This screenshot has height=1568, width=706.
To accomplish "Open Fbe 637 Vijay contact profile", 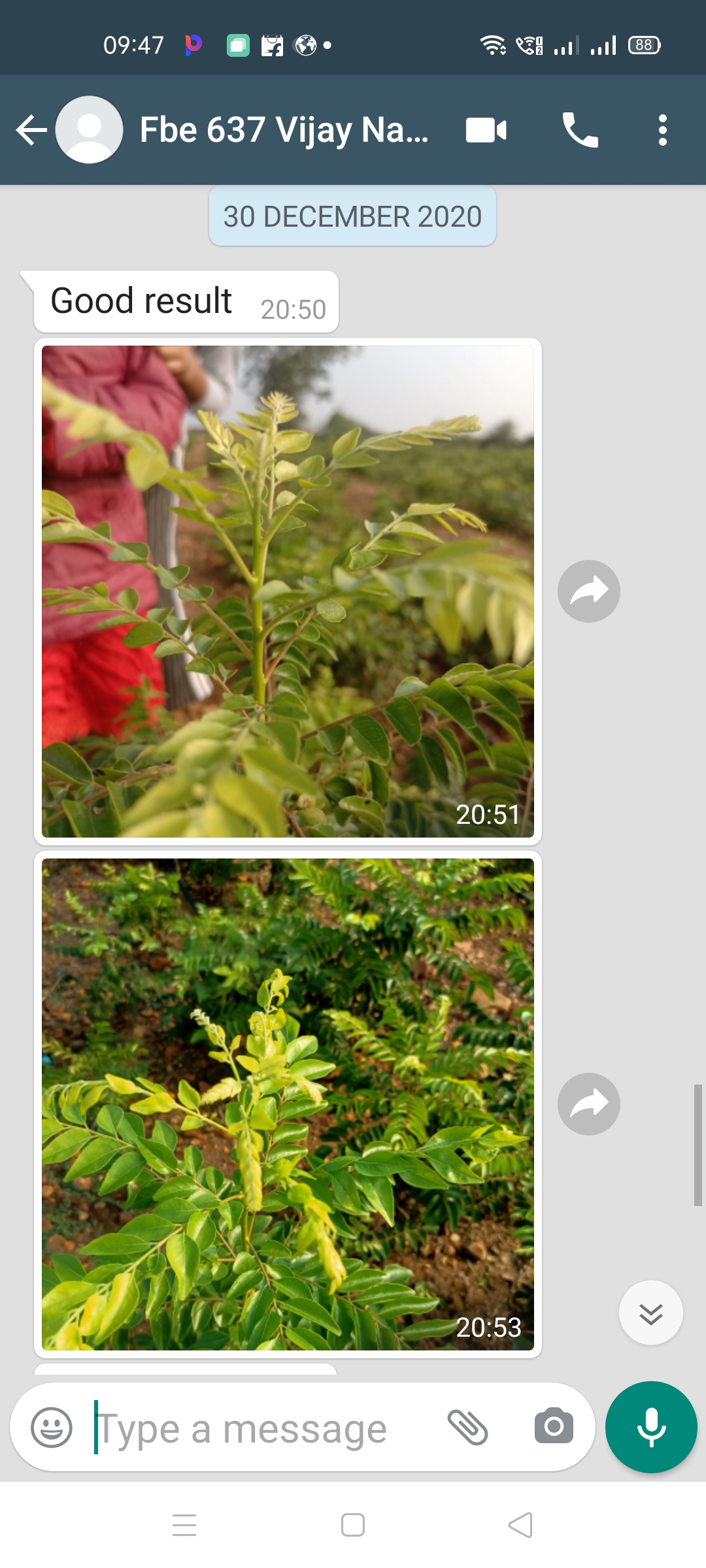I will pos(284,130).
